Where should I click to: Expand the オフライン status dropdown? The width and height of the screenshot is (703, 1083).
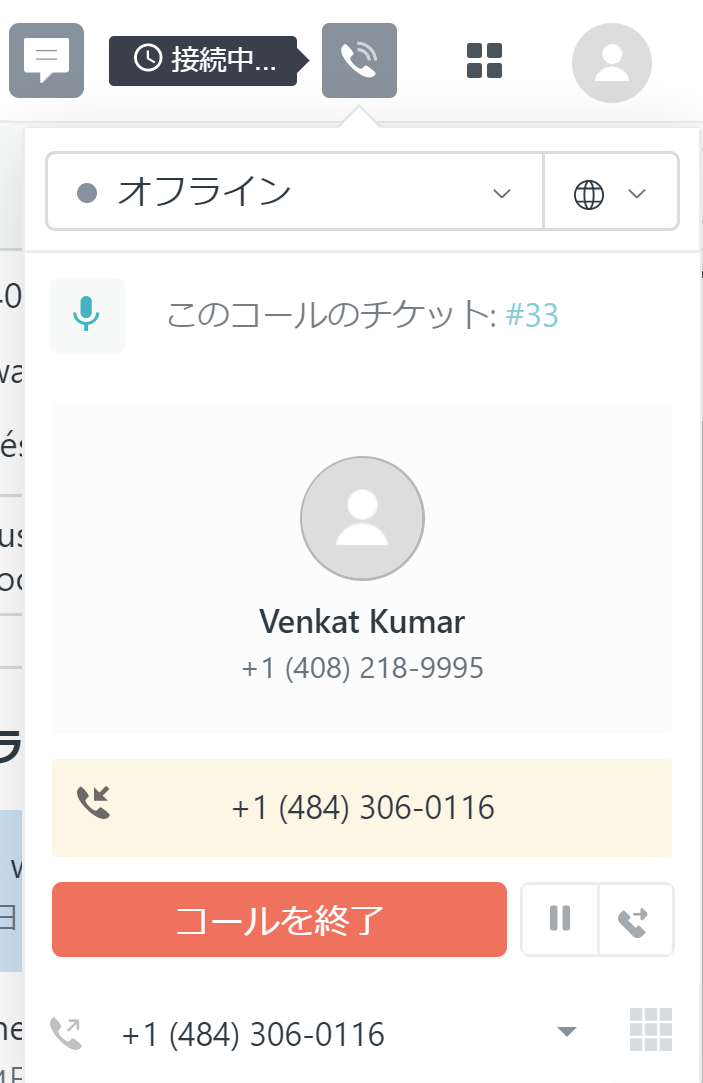click(295, 191)
